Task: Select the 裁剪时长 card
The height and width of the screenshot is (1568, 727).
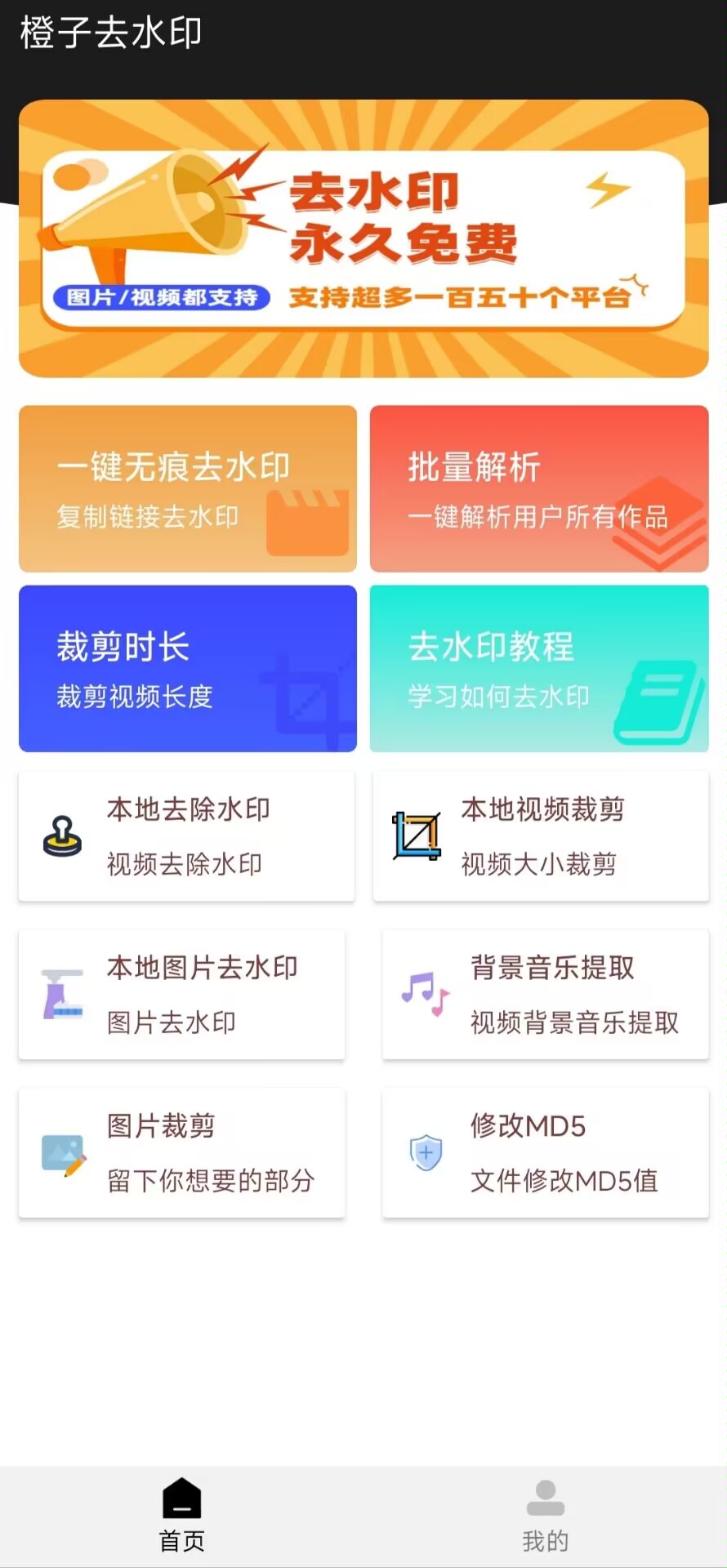Action: (188, 668)
